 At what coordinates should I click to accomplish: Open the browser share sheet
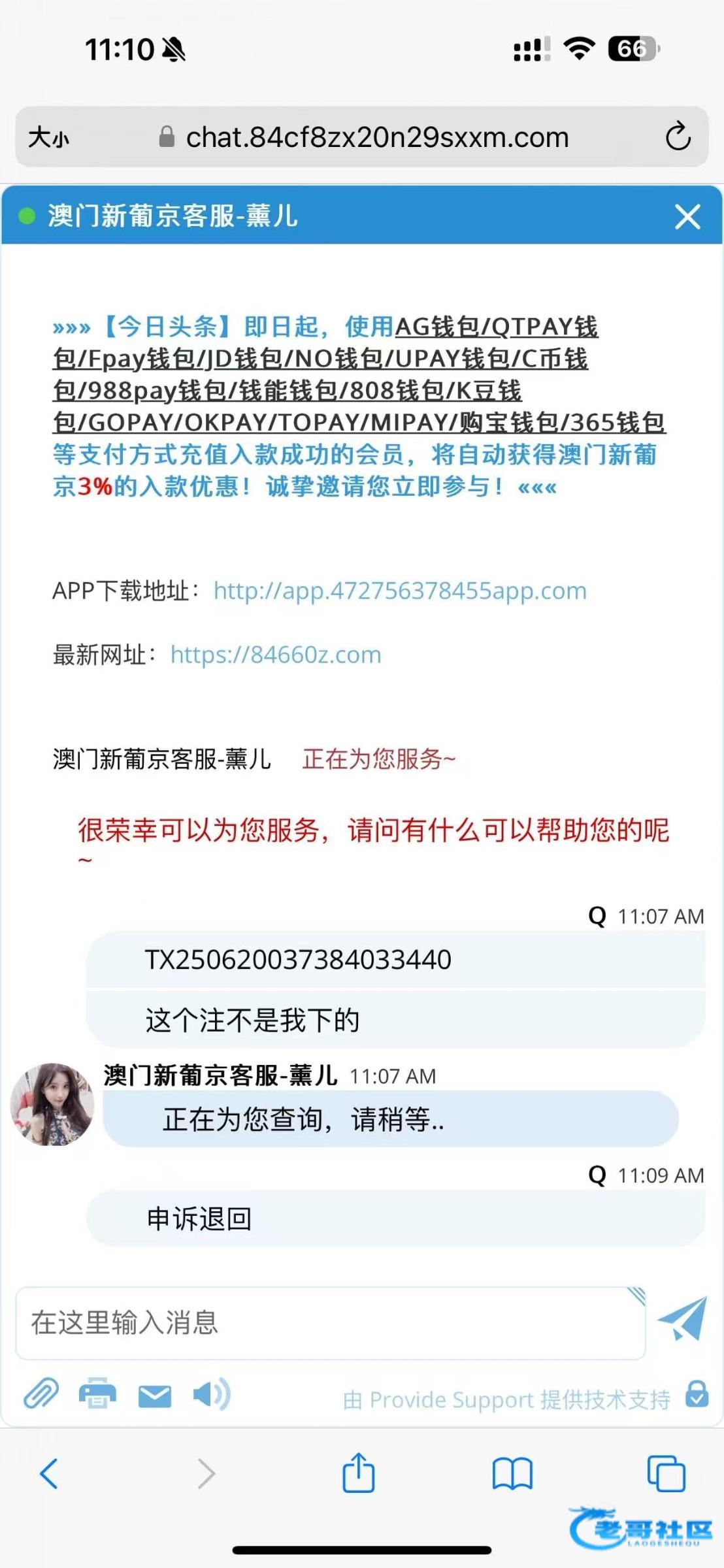click(x=358, y=1473)
